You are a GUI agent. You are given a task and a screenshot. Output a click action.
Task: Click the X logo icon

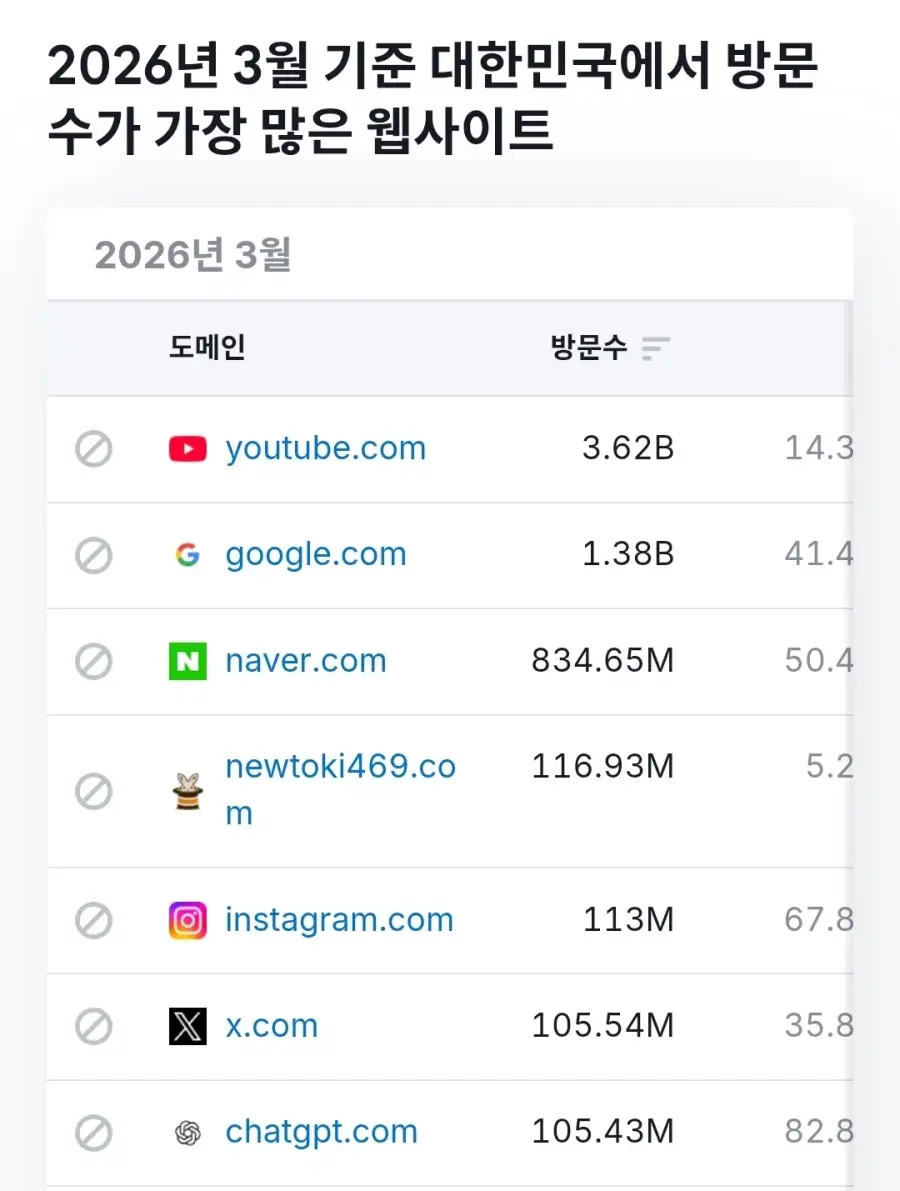(x=186, y=1026)
